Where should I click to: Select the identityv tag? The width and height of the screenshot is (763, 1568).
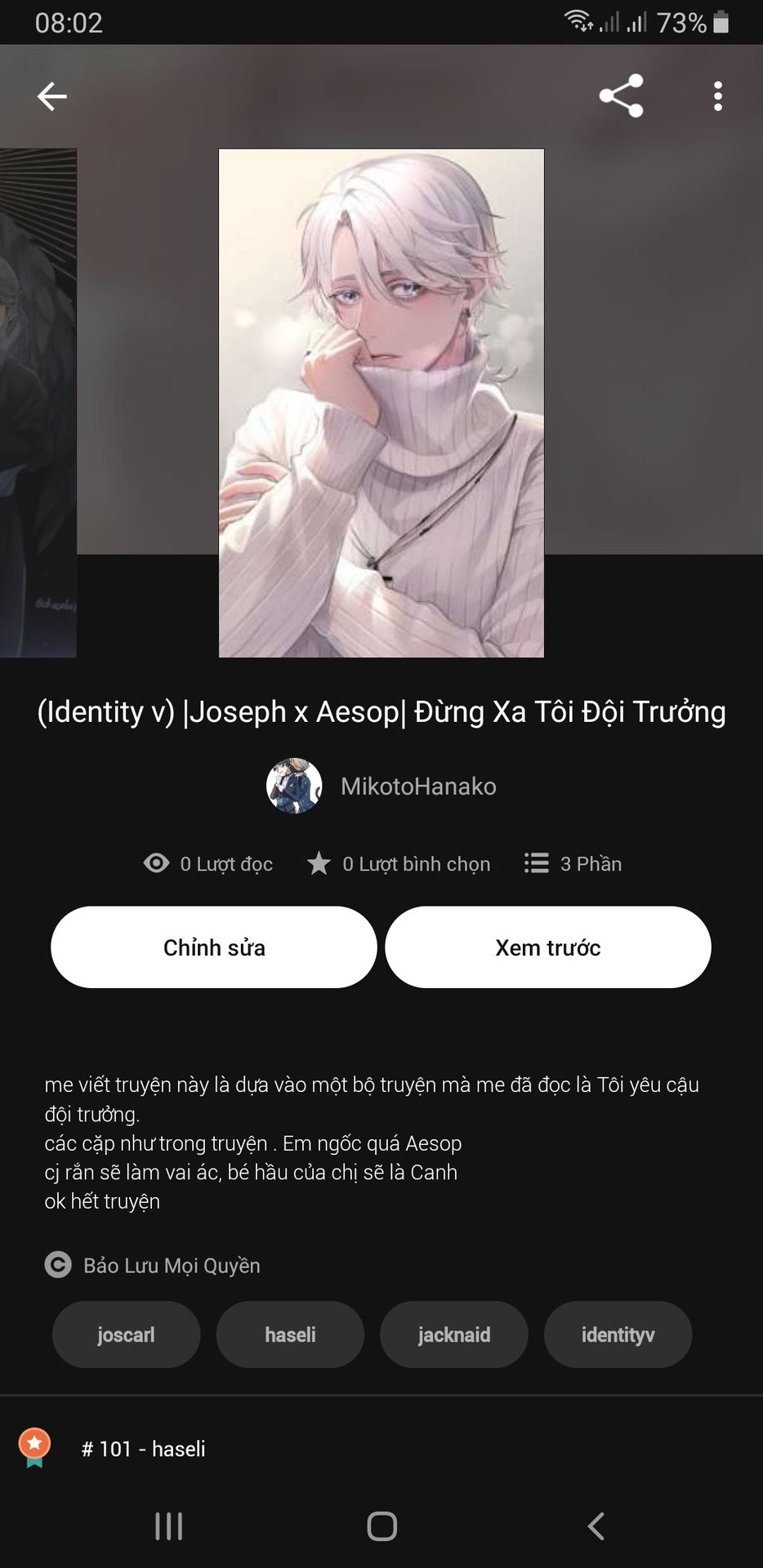[x=618, y=1334]
